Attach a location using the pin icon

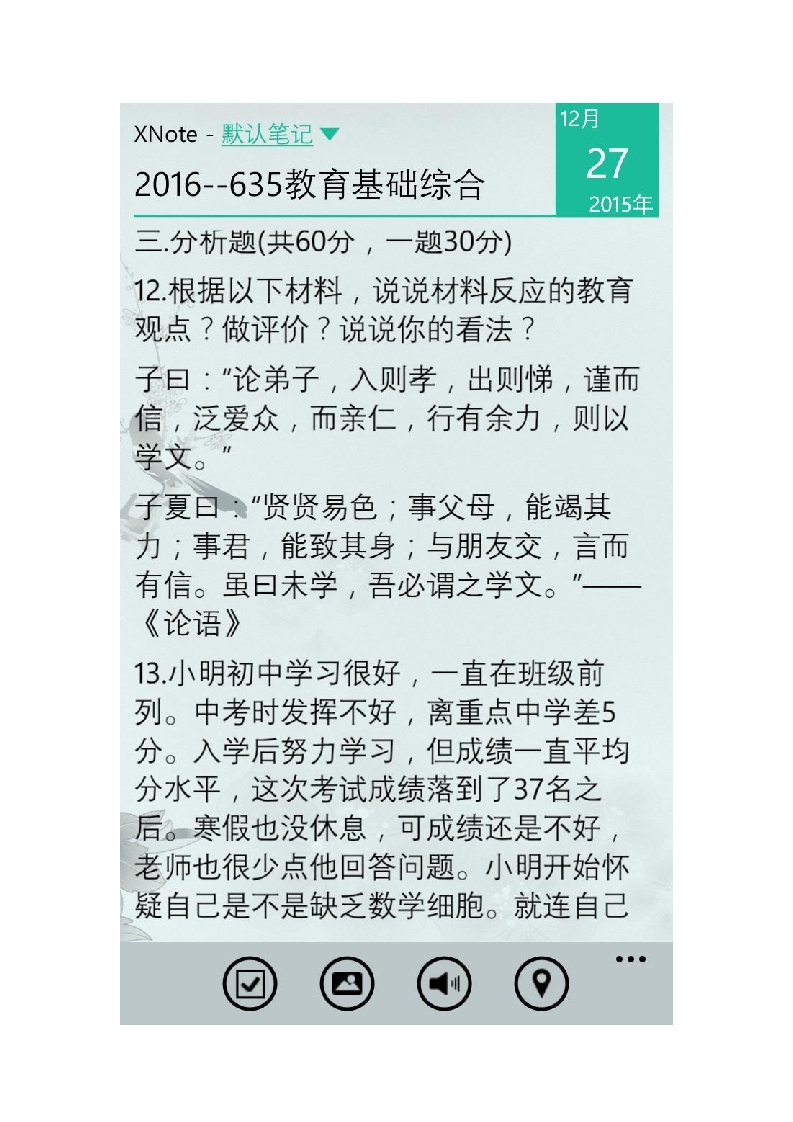(x=541, y=983)
